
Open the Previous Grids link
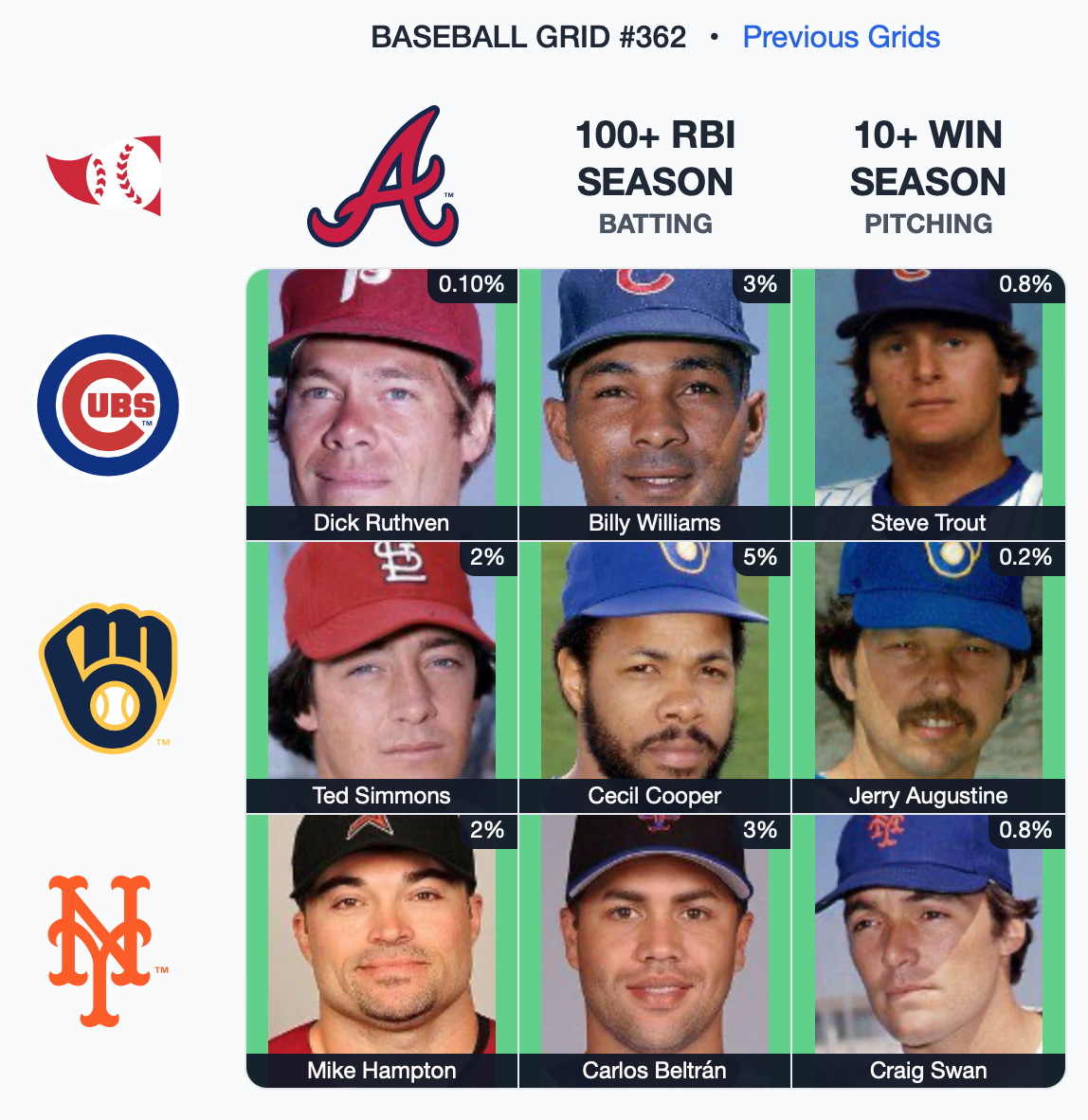pyautogui.click(x=841, y=37)
